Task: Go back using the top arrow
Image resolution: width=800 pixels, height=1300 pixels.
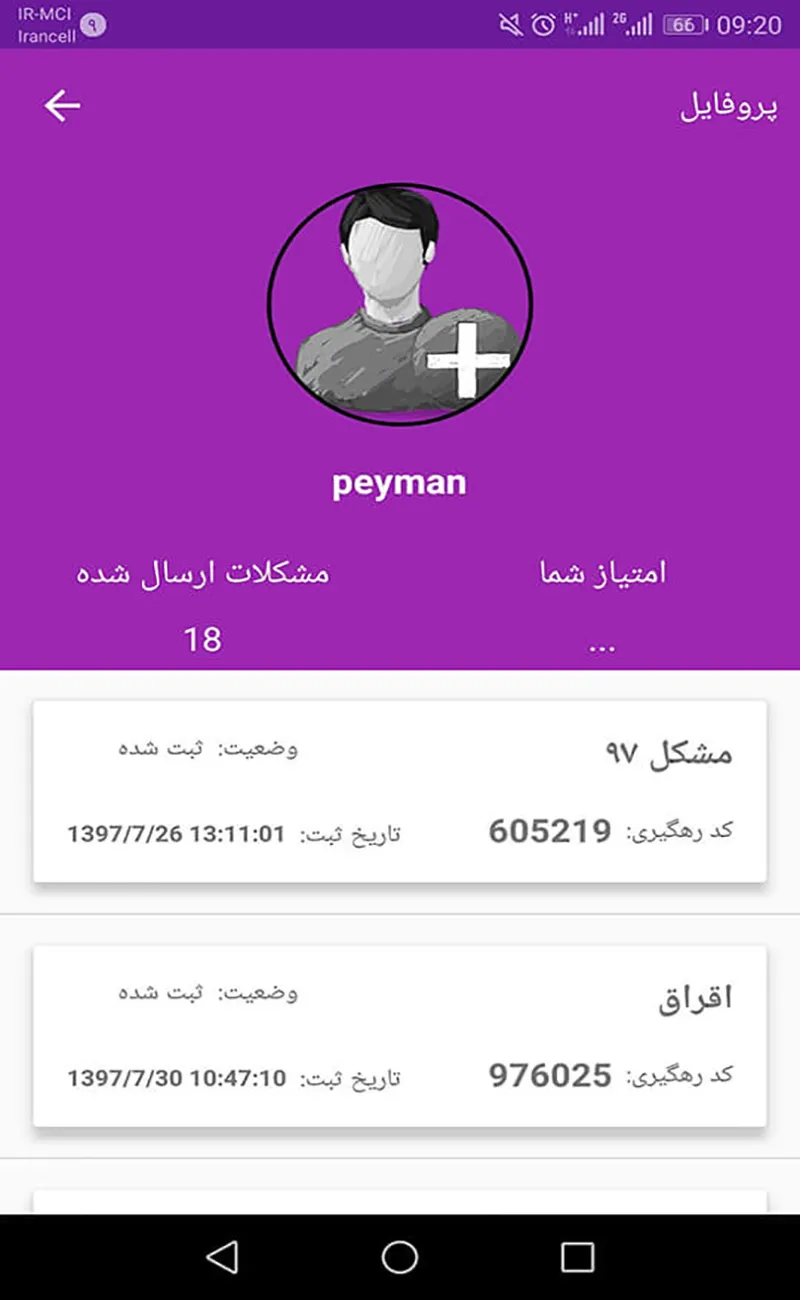Action: coord(62,106)
